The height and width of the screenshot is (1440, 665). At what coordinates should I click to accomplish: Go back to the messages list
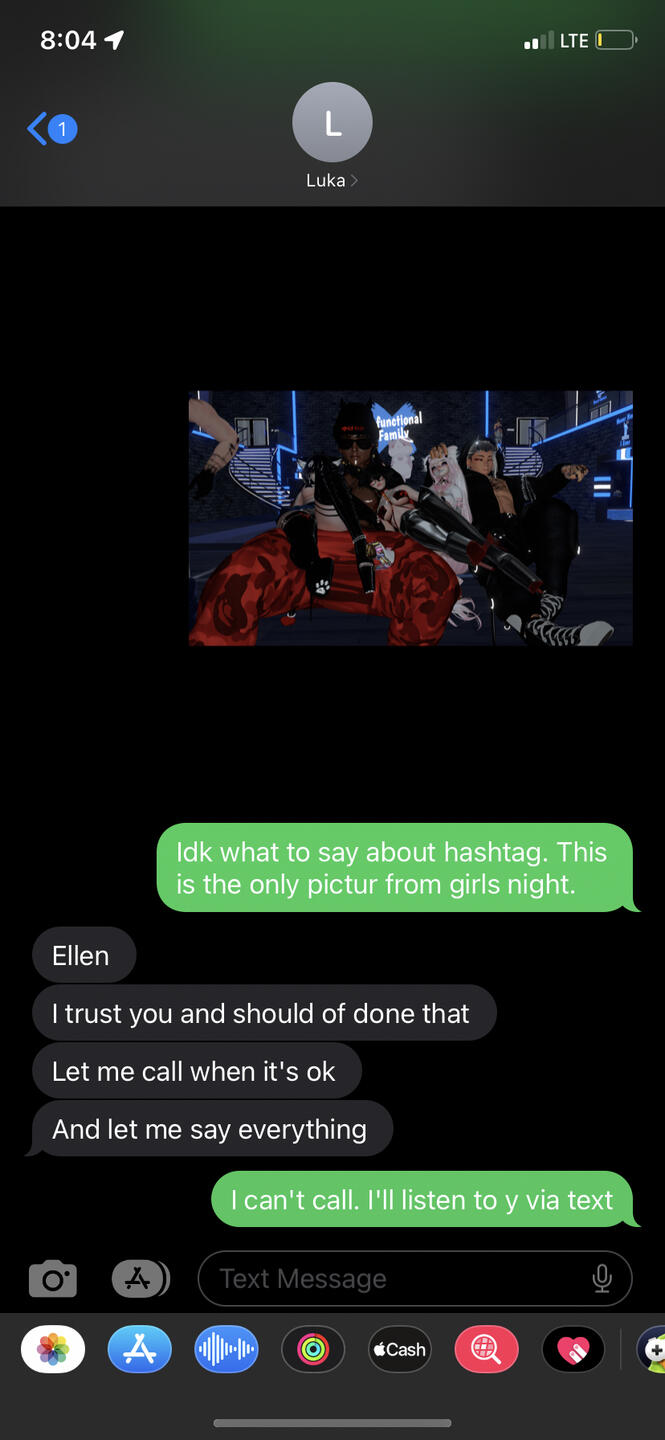click(50, 128)
